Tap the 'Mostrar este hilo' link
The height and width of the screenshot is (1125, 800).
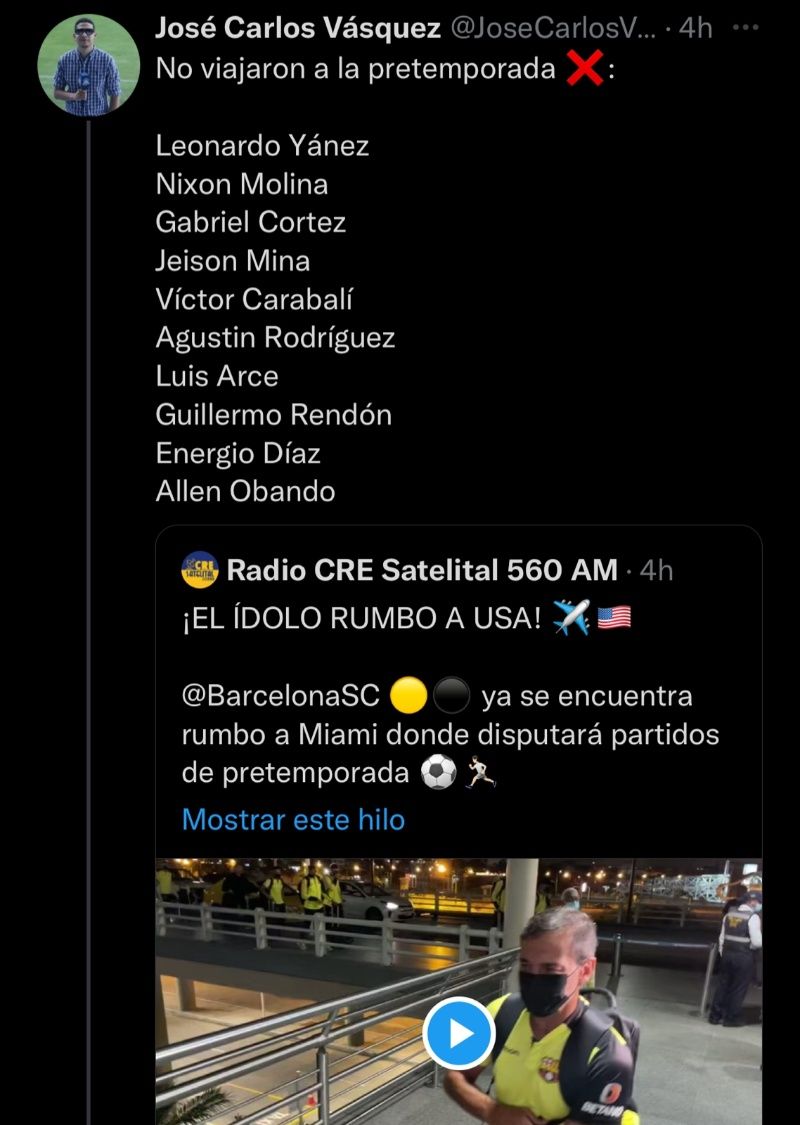coord(293,820)
